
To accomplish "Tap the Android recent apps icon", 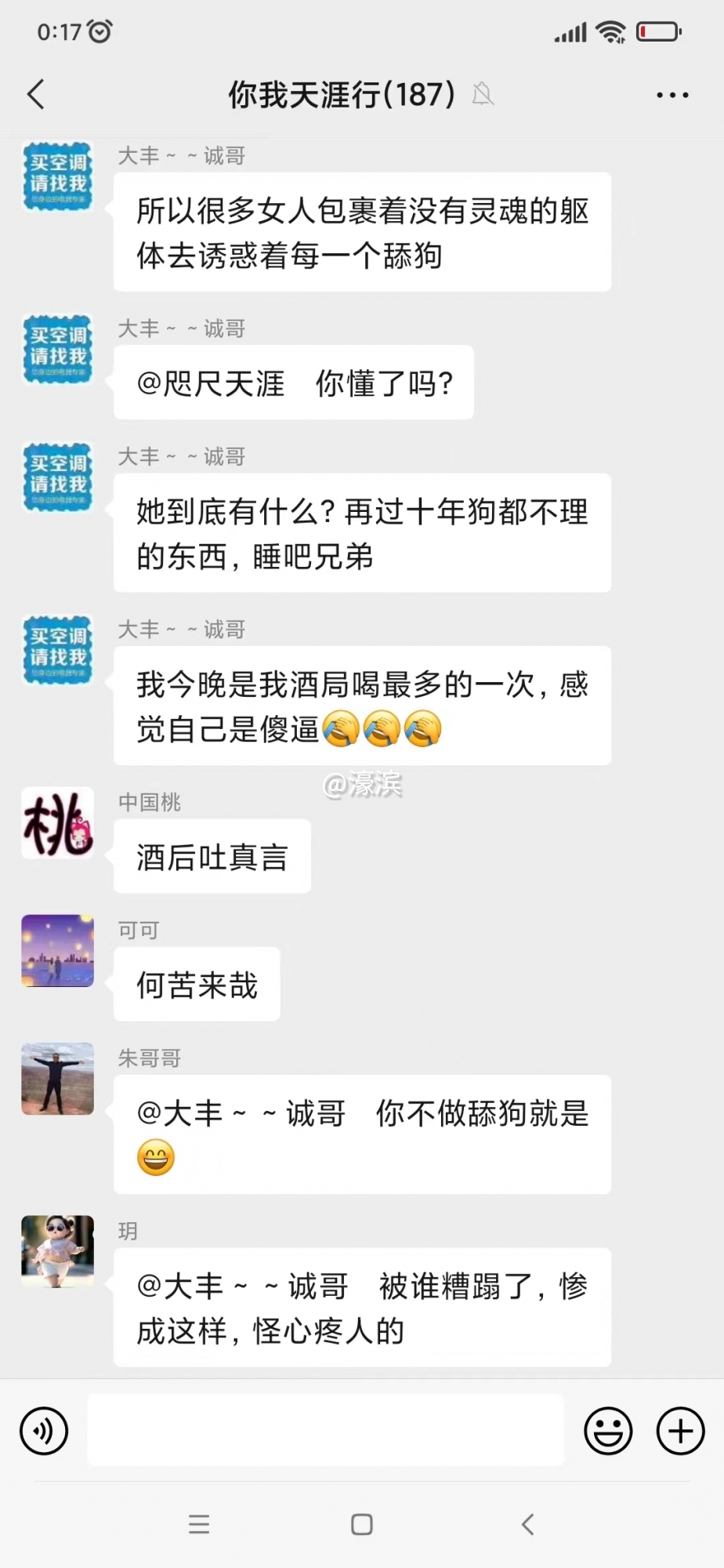I will (199, 1524).
